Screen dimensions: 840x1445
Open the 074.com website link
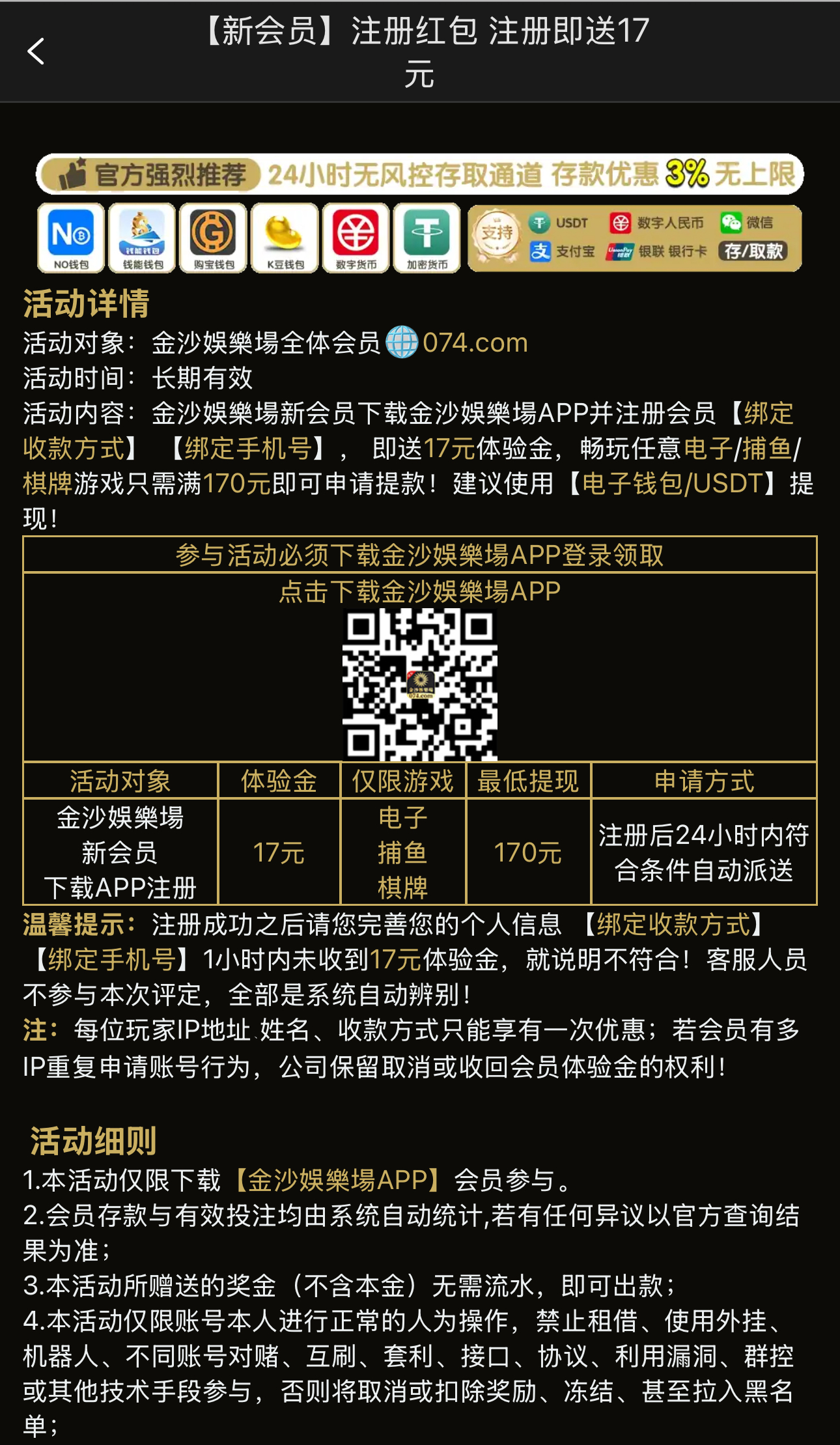474,343
